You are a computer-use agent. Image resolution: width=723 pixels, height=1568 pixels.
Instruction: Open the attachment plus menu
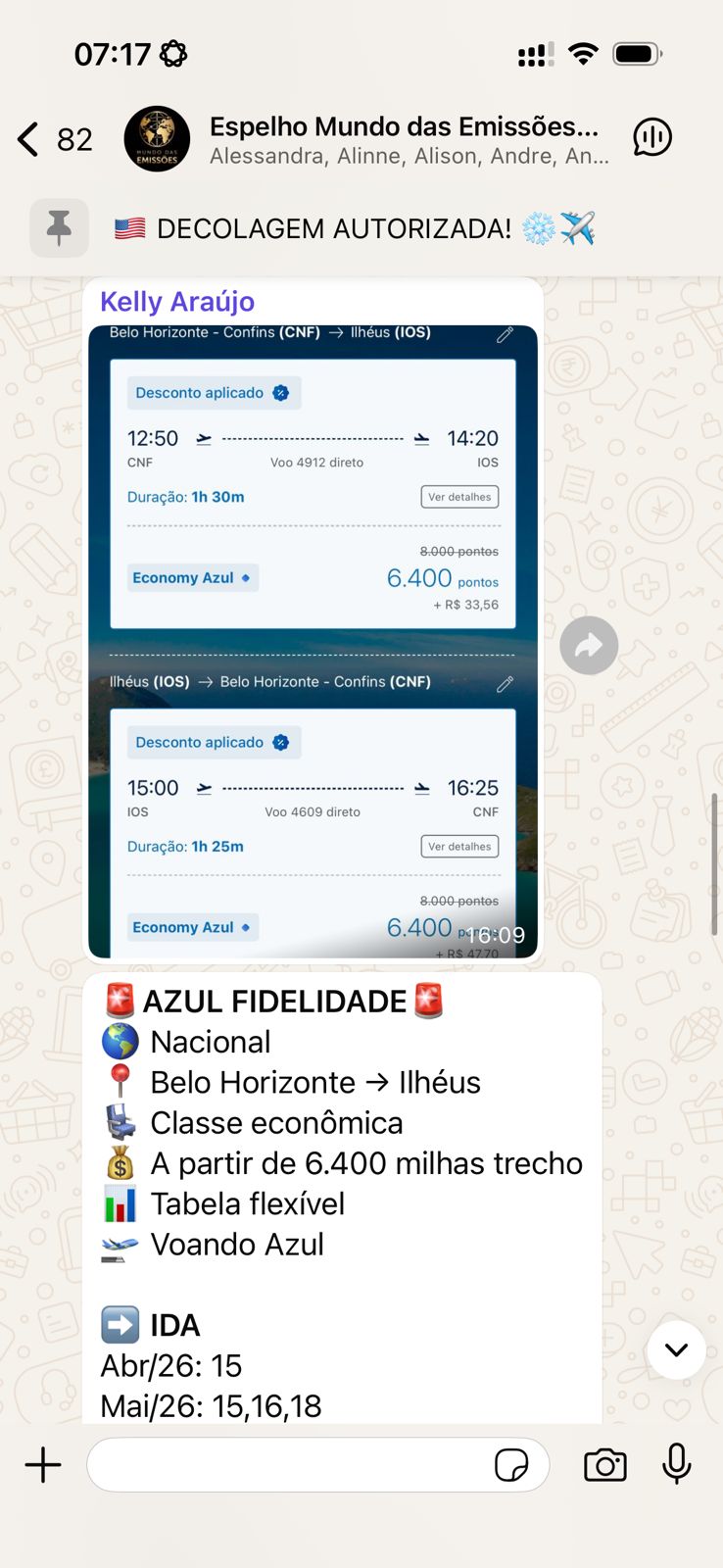(x=43, y=1465)
